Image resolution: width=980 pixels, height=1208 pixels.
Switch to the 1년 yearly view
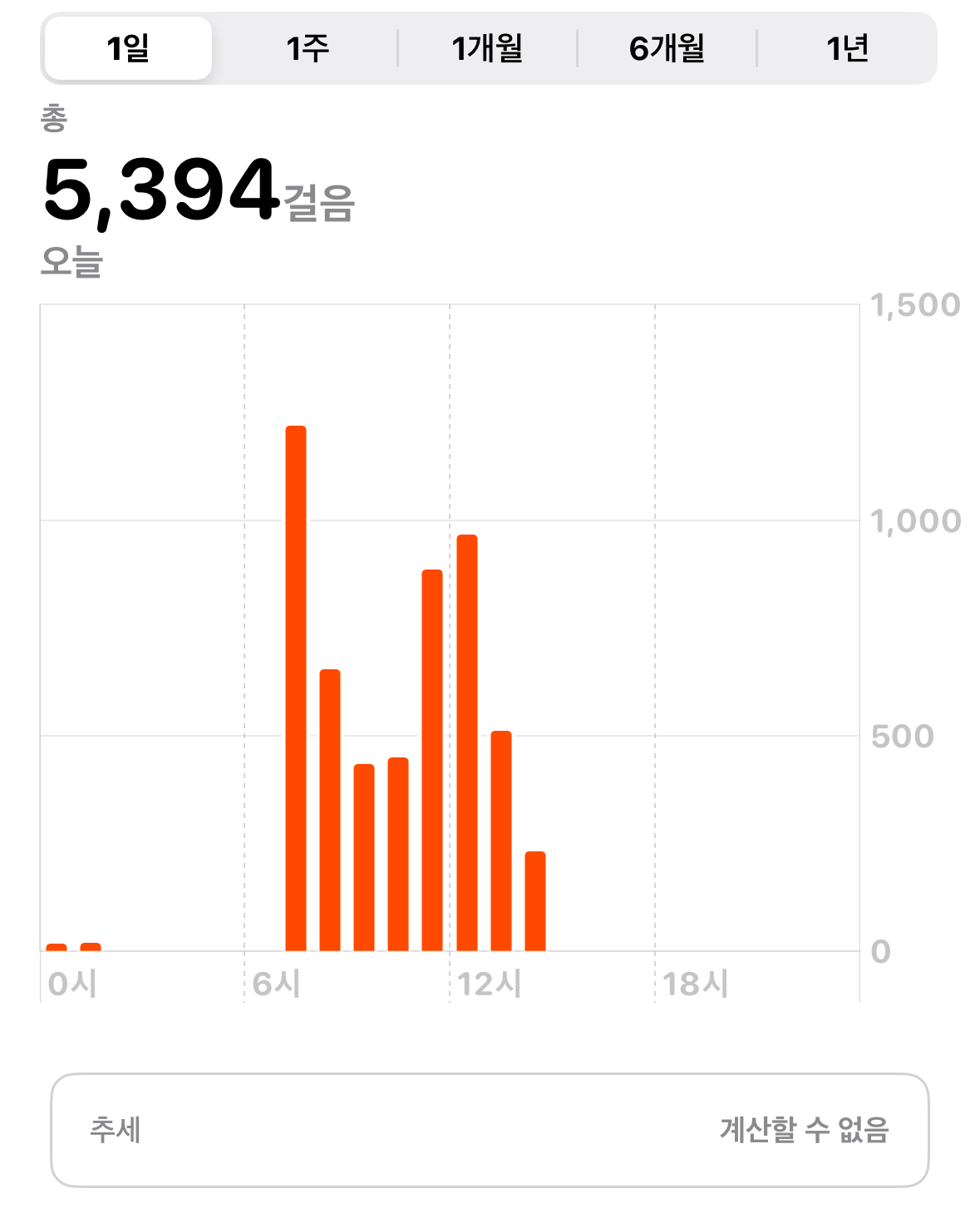(847, 48)
